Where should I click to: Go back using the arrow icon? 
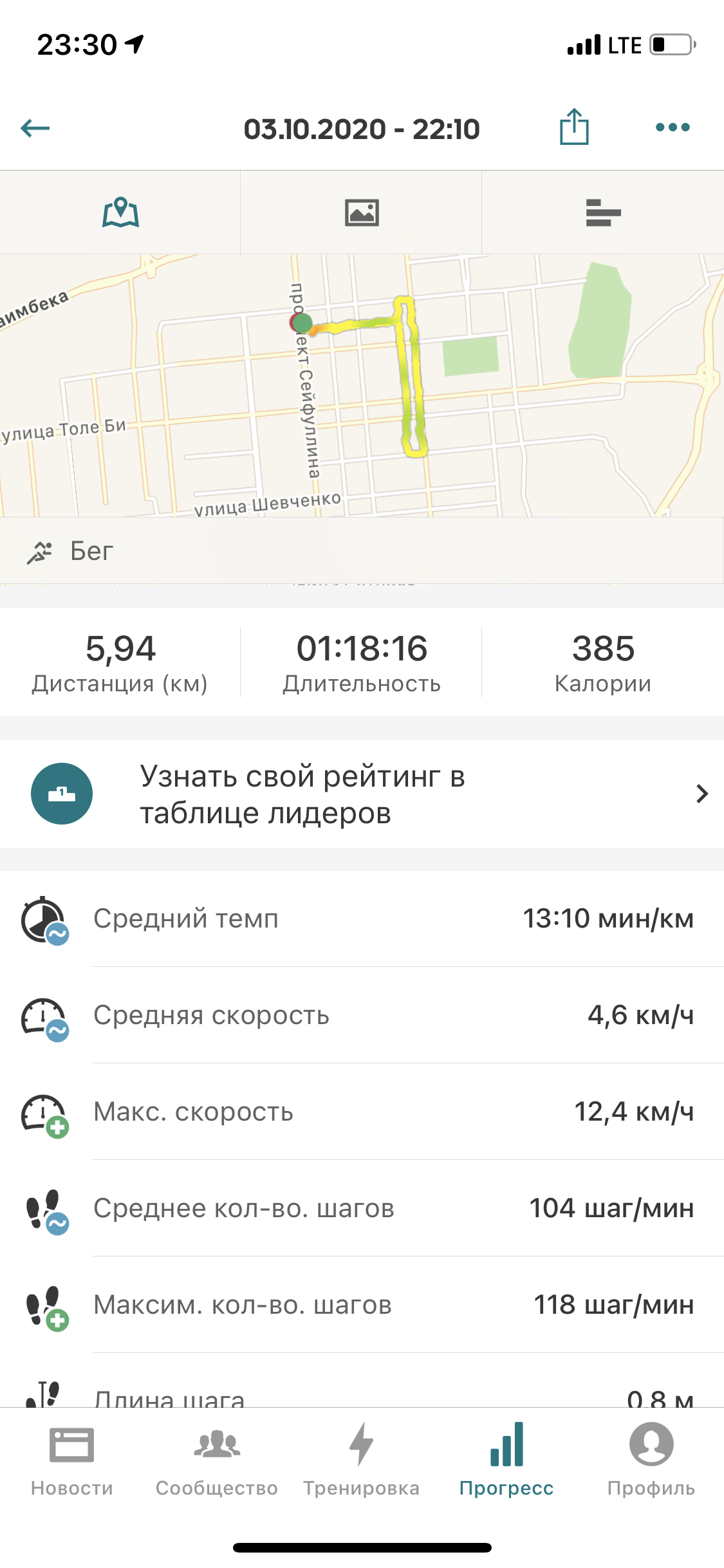tap(35, 128)
